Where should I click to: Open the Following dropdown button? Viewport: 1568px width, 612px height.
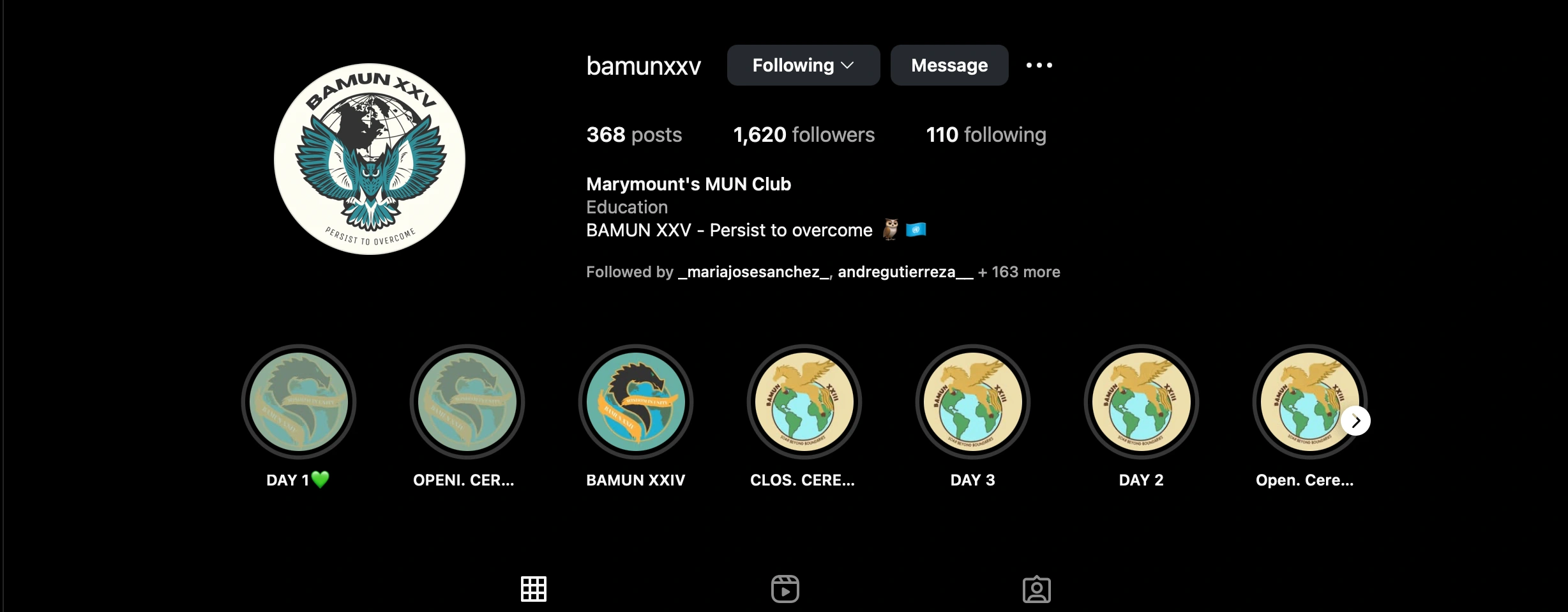pyautogui.click(x=803, y=65)
